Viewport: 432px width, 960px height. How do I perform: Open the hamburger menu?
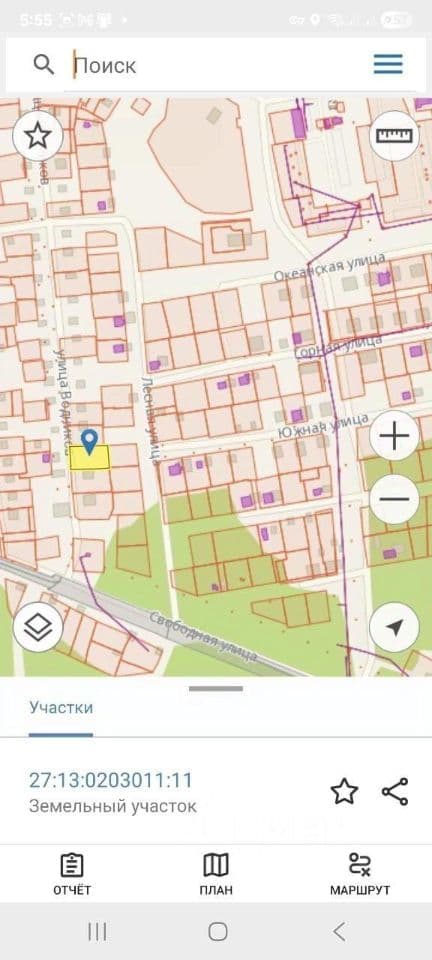(x=388, y=64)
